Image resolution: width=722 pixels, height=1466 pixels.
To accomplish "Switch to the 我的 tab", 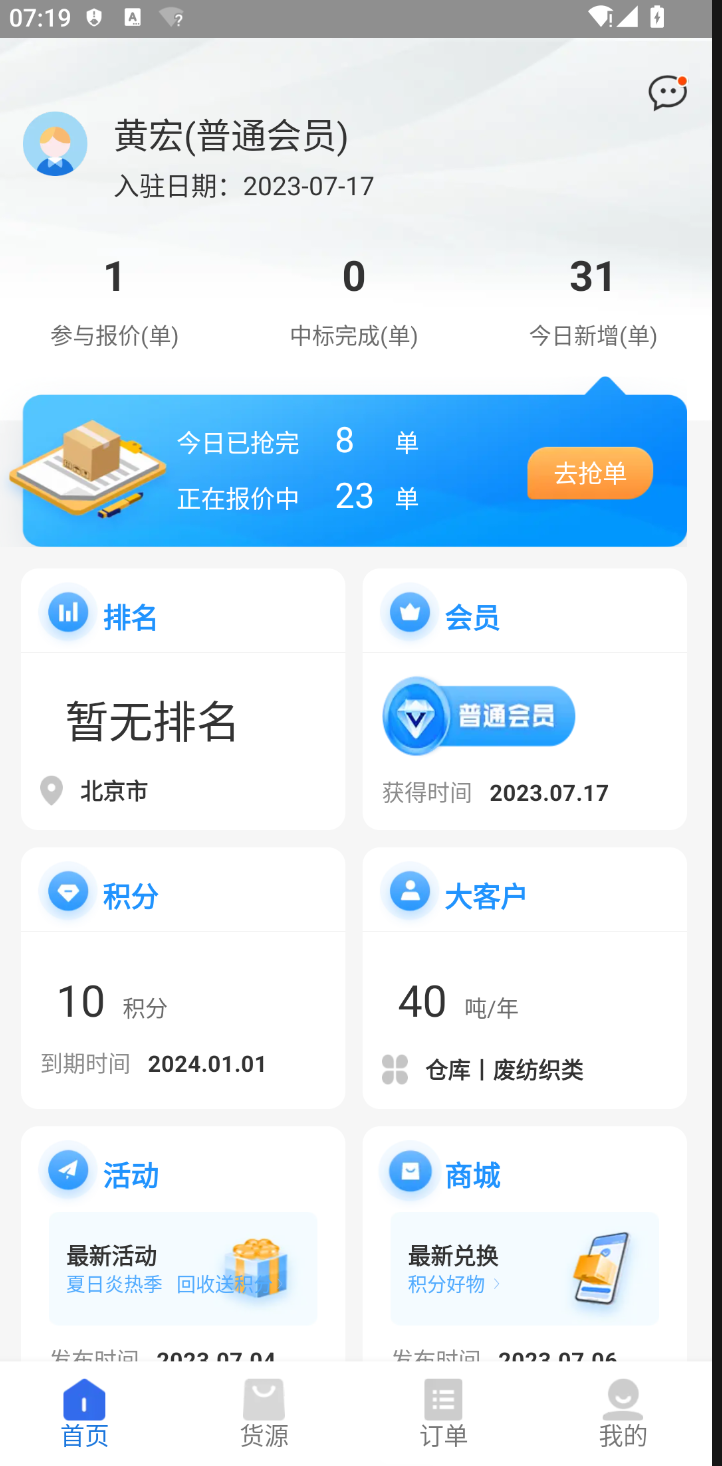I will [623, 1411].
